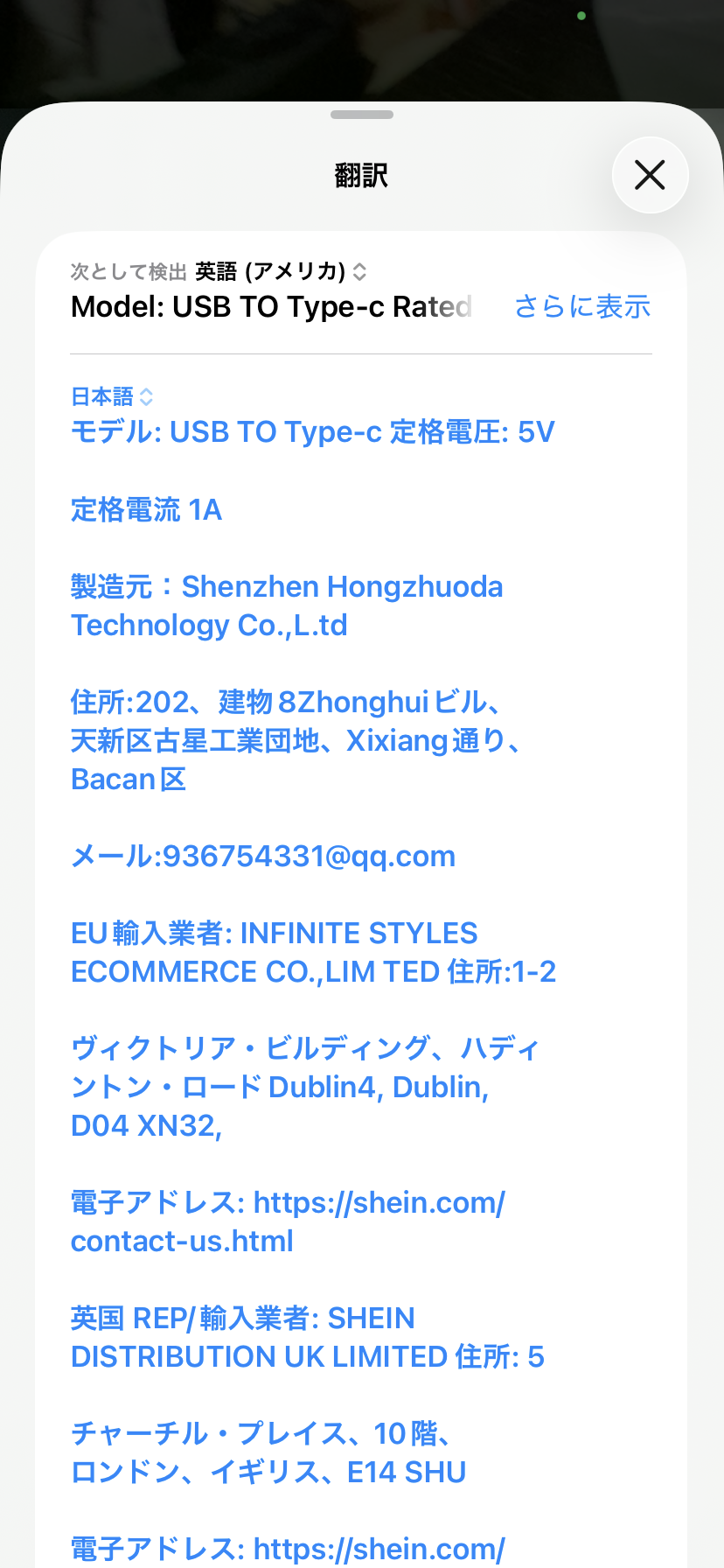Change detected language 英語 (アメリカ)
This screenshot has width=724, height=1568.
[281, 271]
